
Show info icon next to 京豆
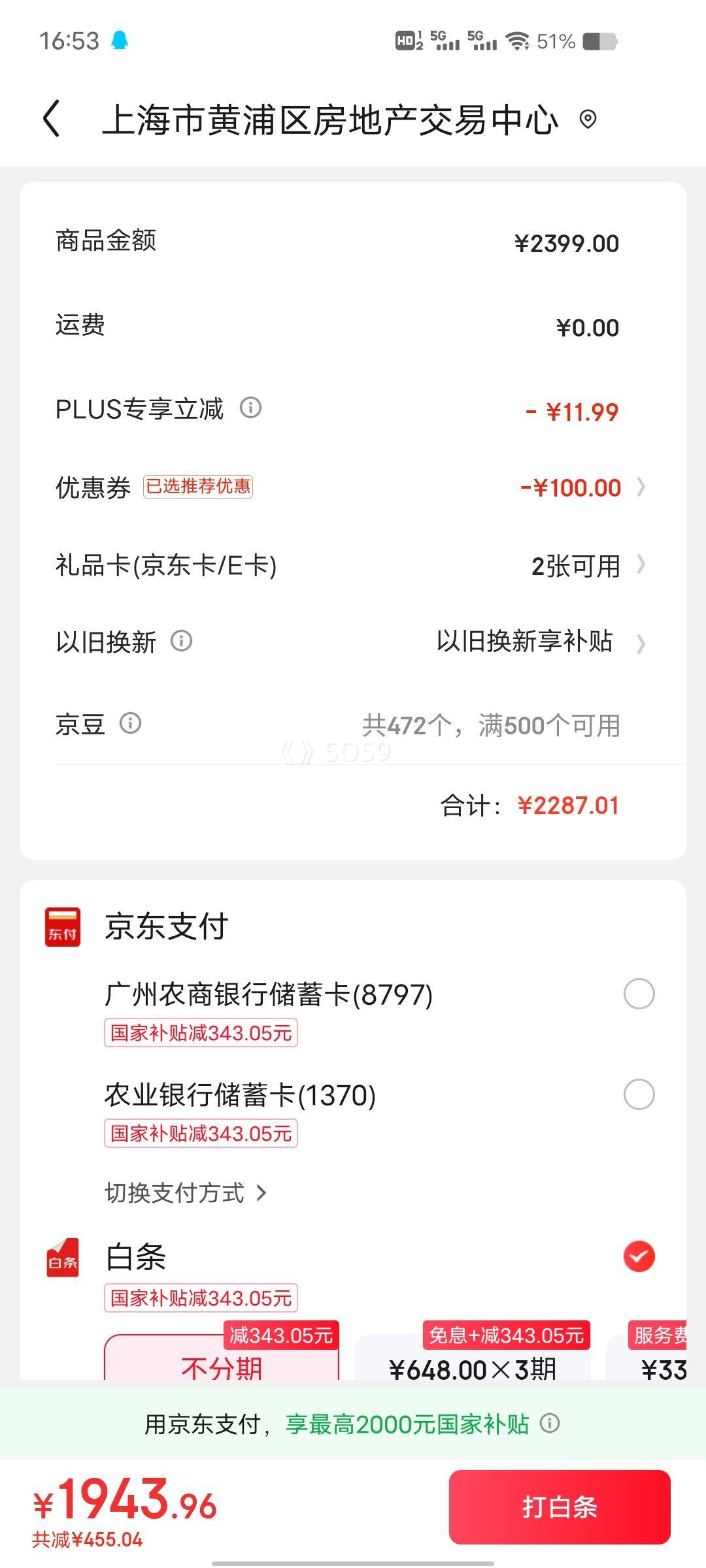click(130, 723)
